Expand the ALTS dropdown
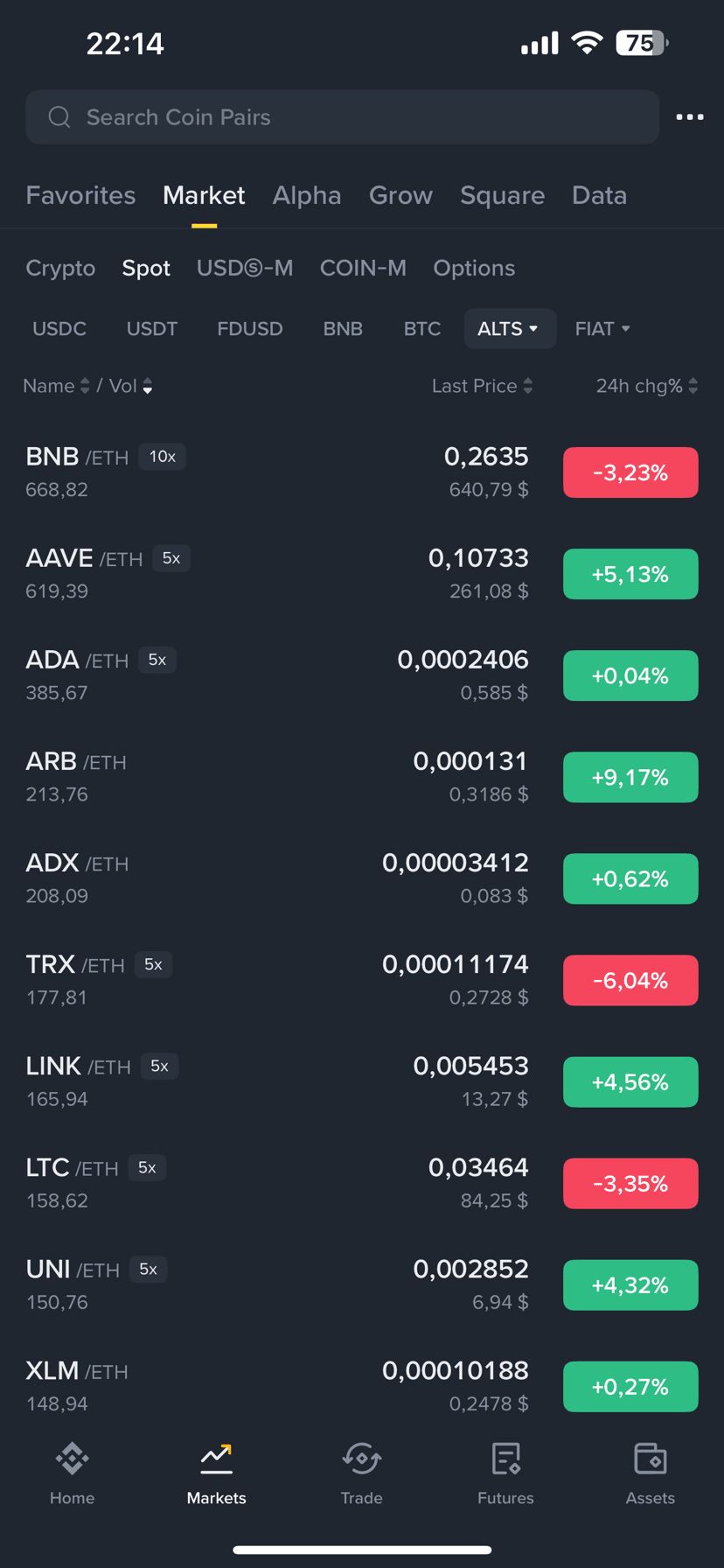 tap(509, 329)
